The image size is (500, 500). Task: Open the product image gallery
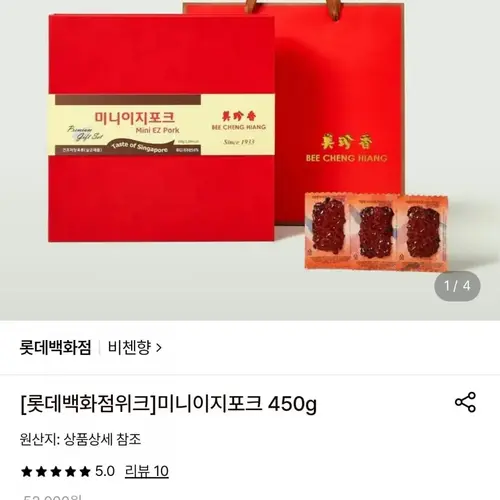click(250, 160)
